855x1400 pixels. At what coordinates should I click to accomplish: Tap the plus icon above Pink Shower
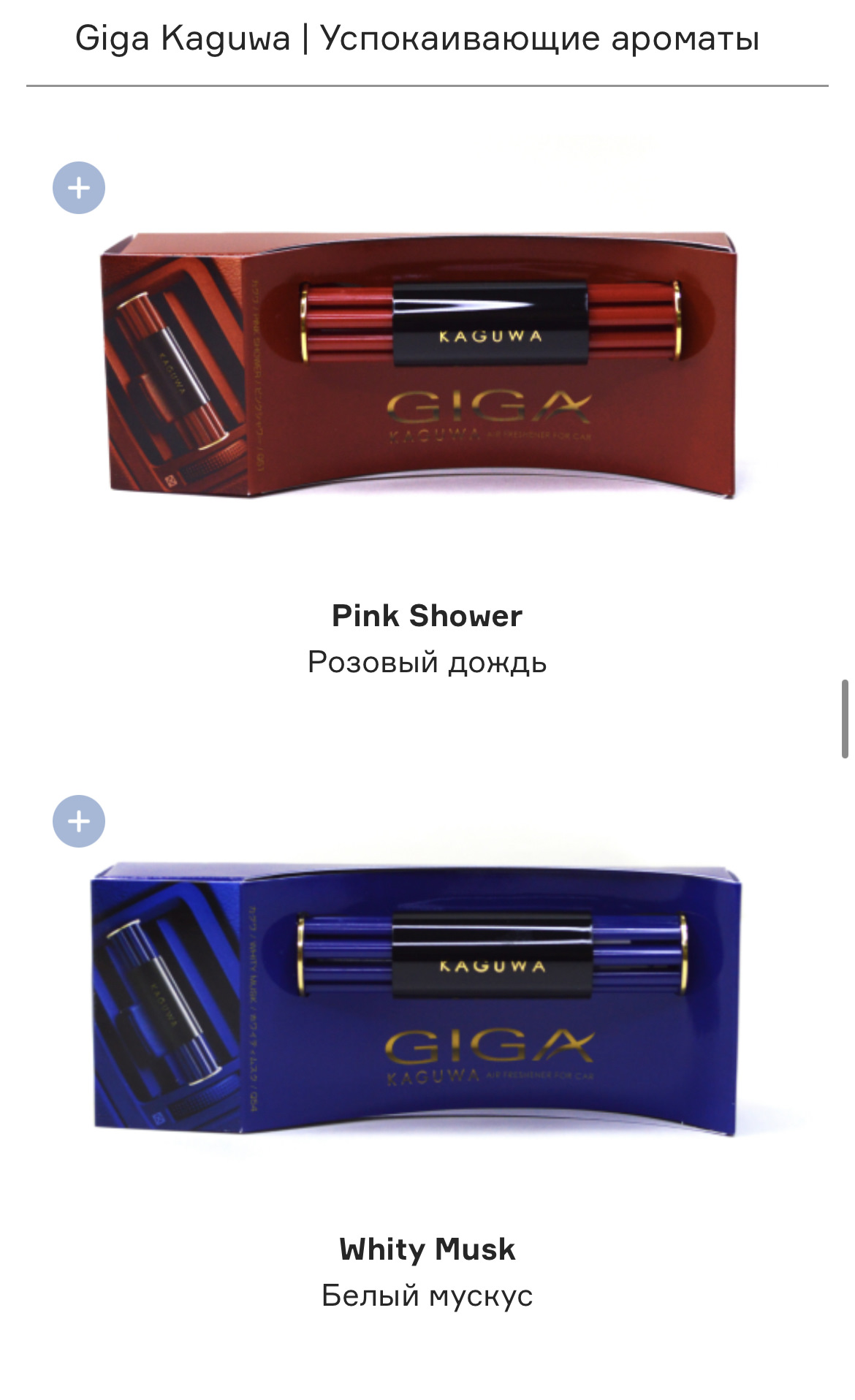(x=79, y=188)
